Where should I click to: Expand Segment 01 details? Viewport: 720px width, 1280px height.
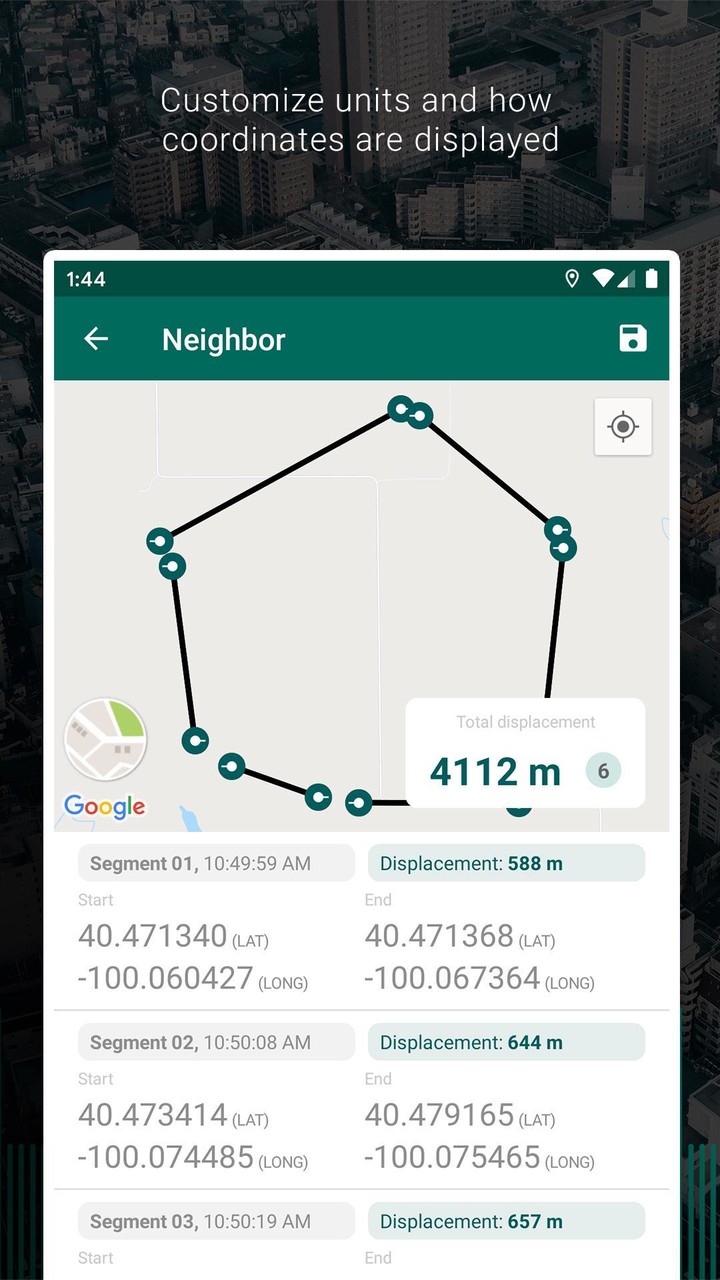pyautogui.click(x=215, y=863)
